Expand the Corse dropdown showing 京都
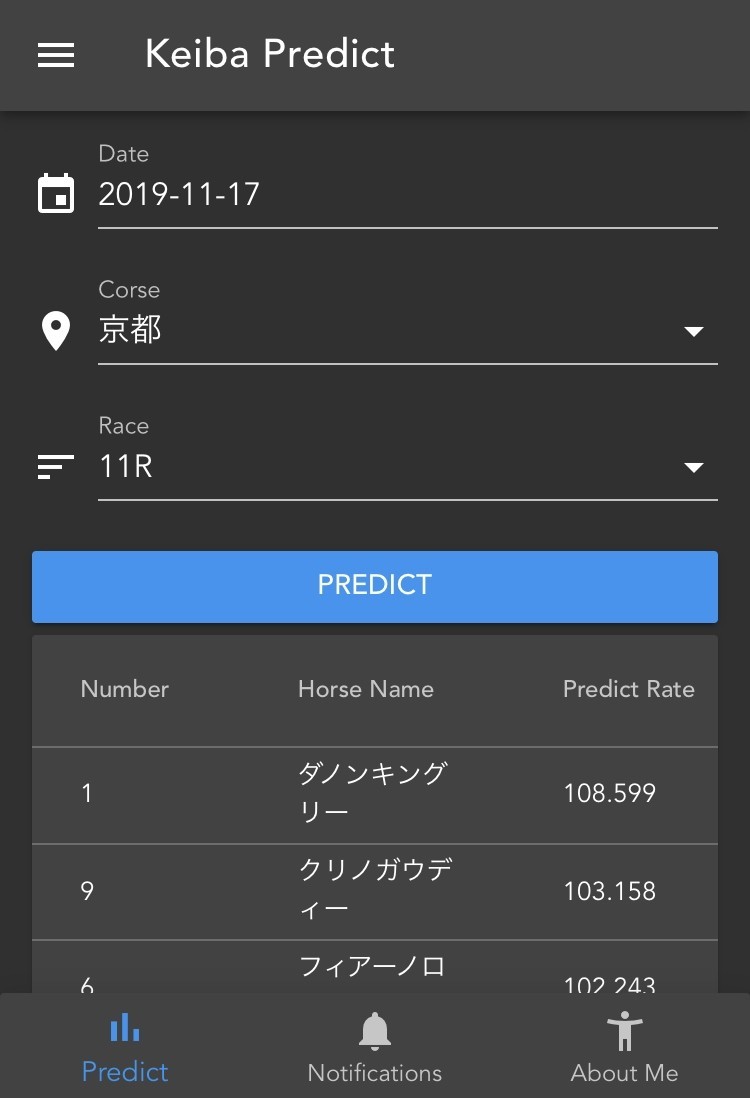The width and height of the screenshot is (750, 1098). point(406,330)
